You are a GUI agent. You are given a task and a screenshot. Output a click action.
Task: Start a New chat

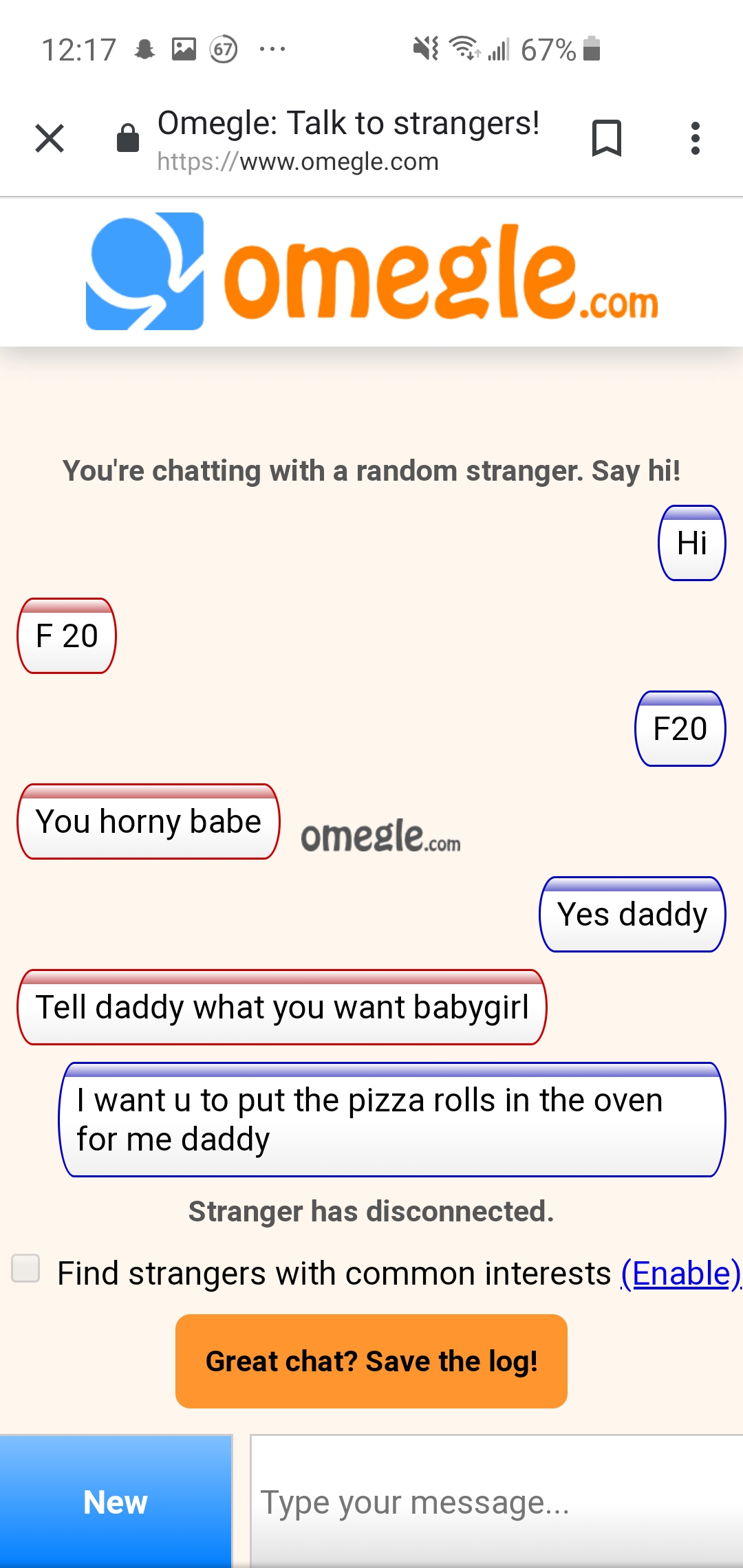[x=116, y=1501]
